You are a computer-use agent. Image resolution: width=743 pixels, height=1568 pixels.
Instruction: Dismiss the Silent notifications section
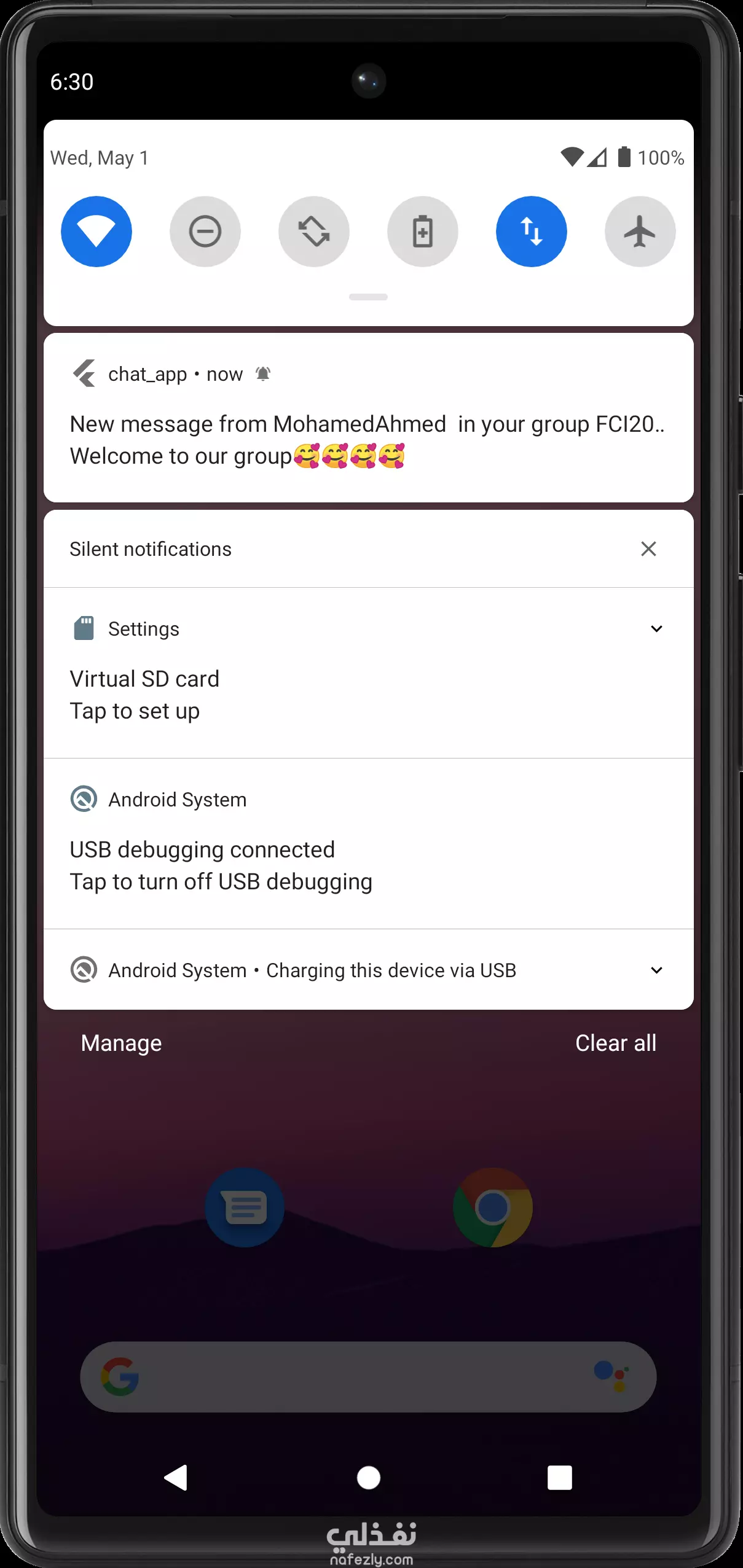(x=648, y=548)
